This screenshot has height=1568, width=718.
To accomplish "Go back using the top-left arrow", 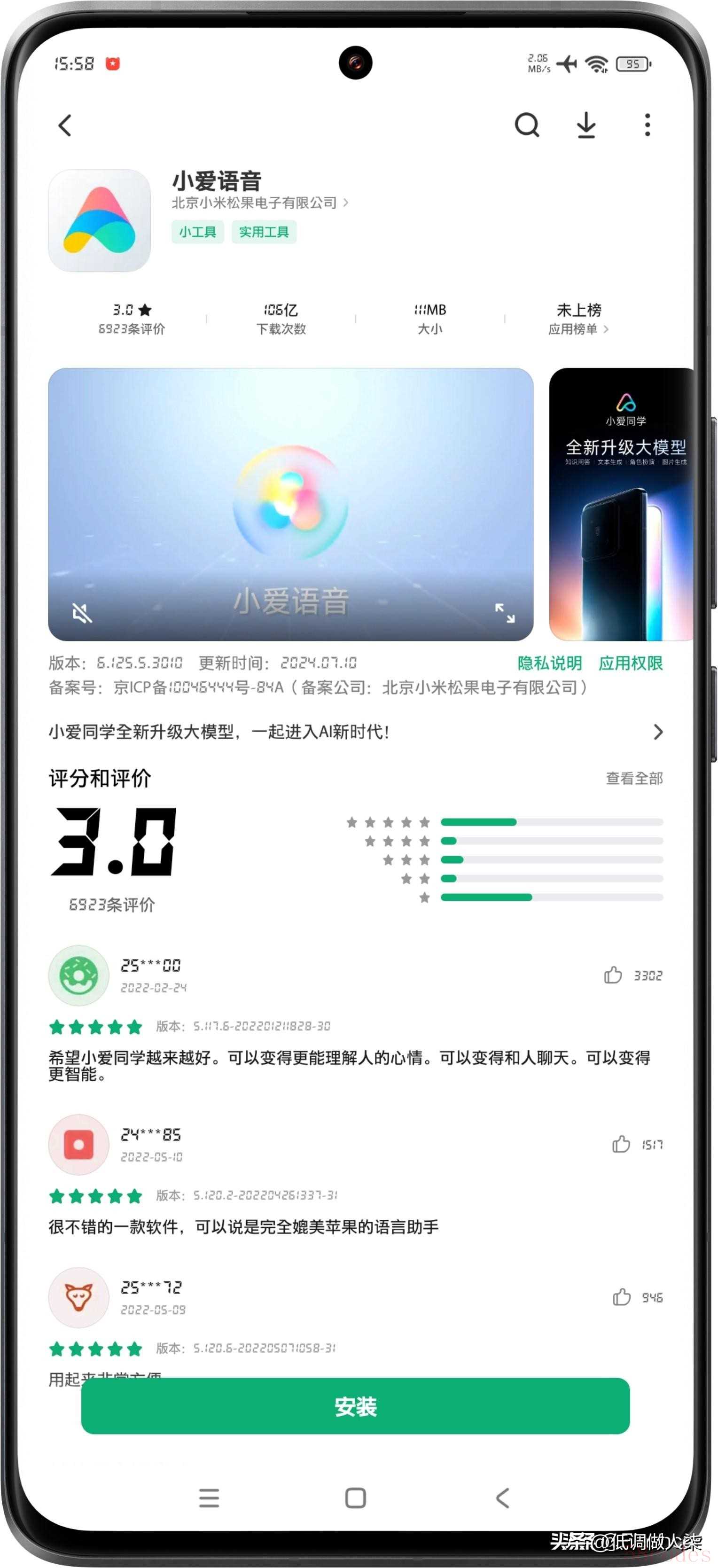I will [65, 125].
